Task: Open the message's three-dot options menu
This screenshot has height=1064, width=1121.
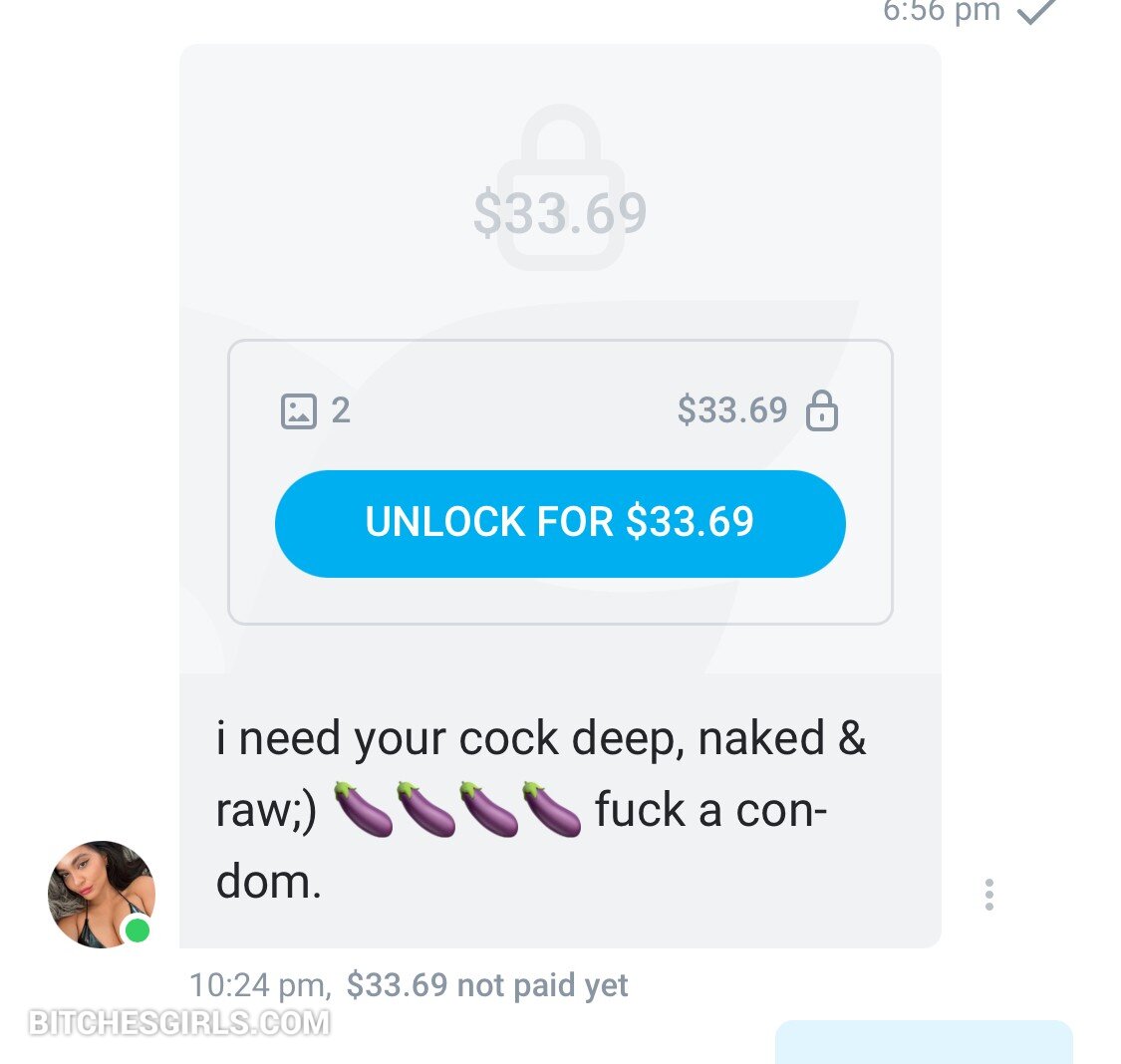Action: 988,894
